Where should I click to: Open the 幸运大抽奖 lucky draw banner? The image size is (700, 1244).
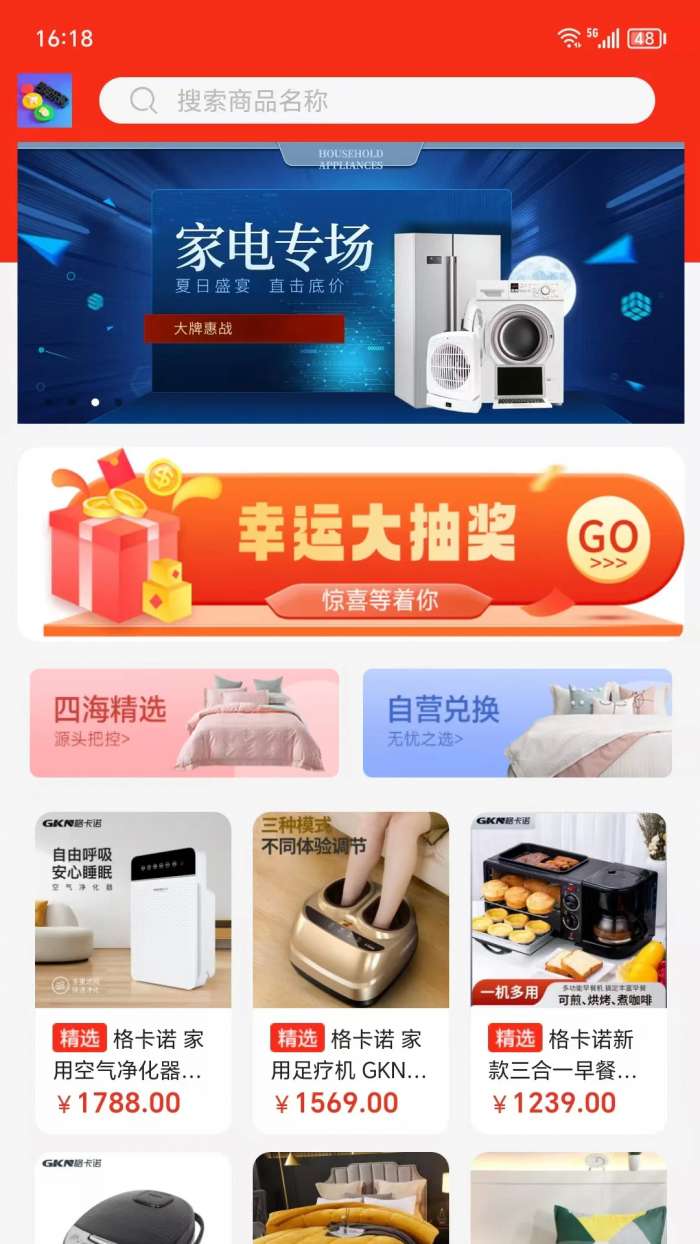(x=350, y=541)
